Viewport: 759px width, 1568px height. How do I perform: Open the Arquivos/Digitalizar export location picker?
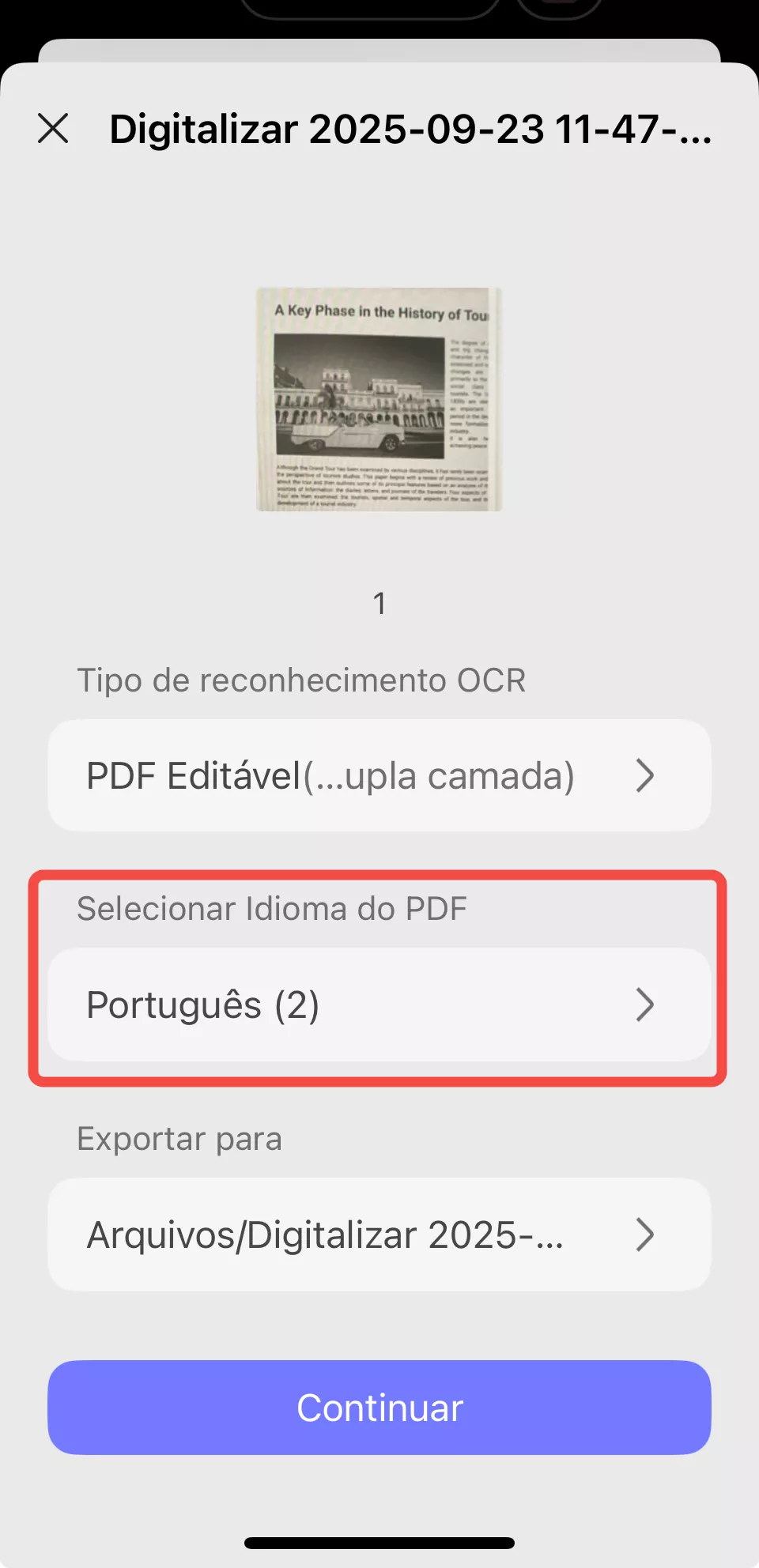378,1234
